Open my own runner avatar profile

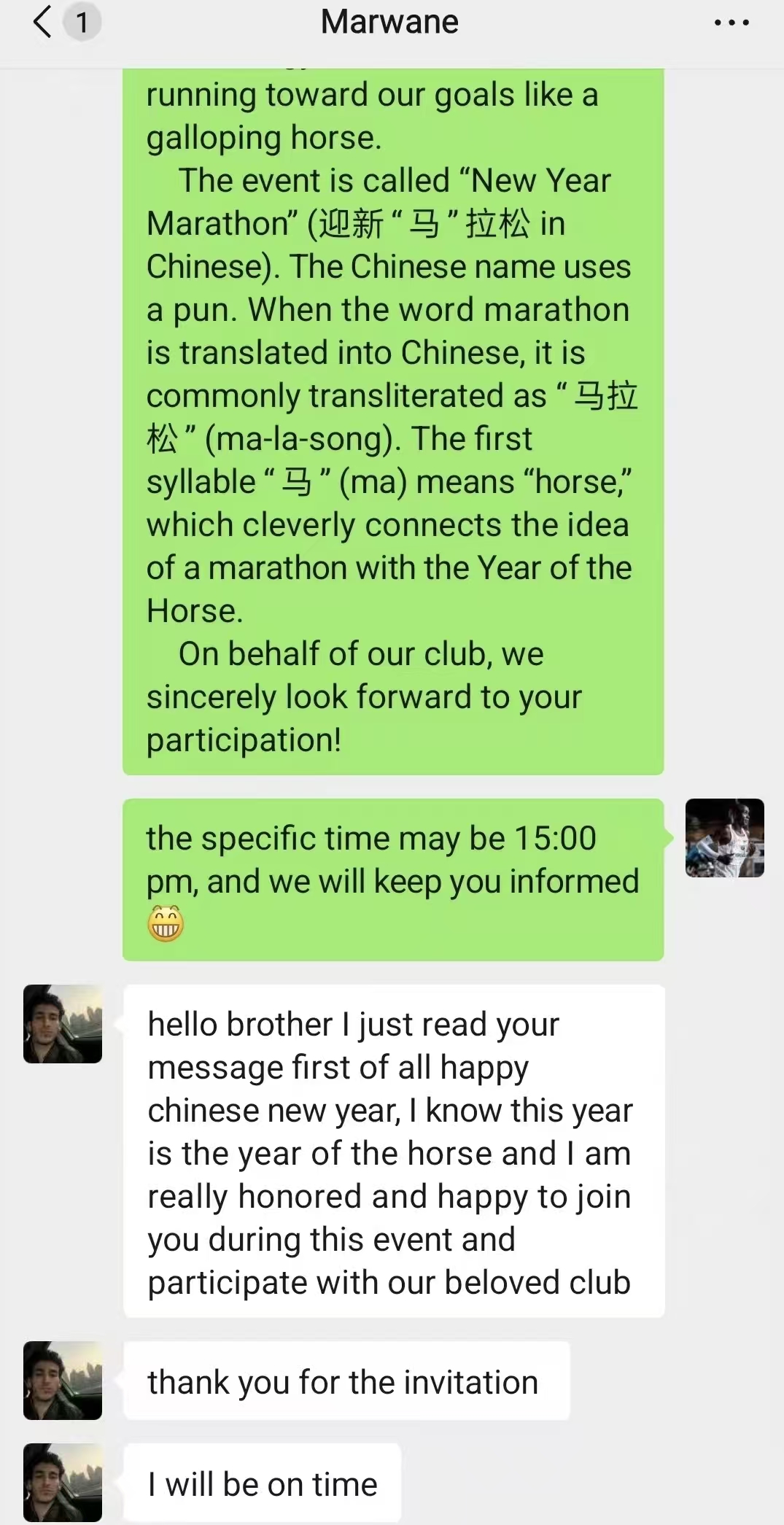[x=724, y=837]
